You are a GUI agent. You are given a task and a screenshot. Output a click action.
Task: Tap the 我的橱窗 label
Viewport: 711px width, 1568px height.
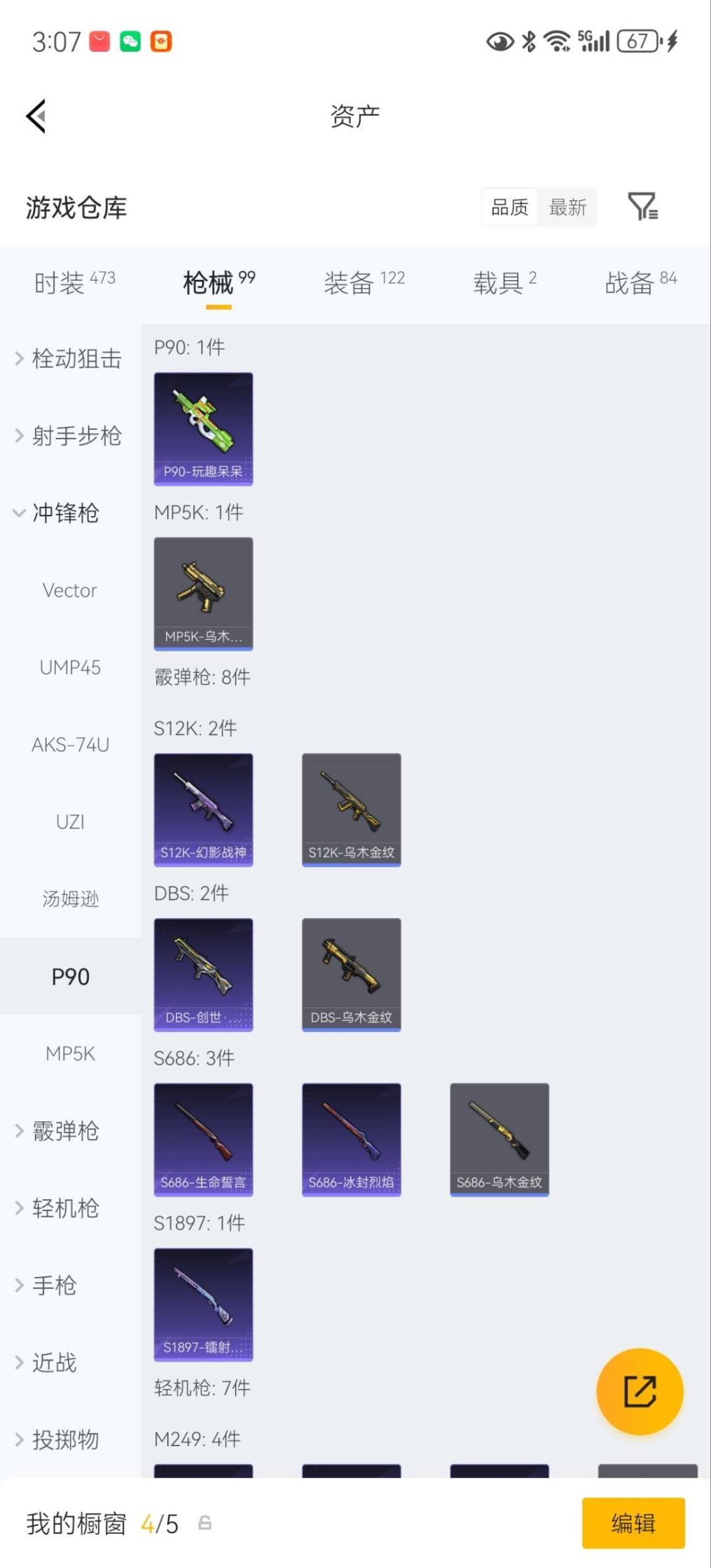pos(76,1523)
